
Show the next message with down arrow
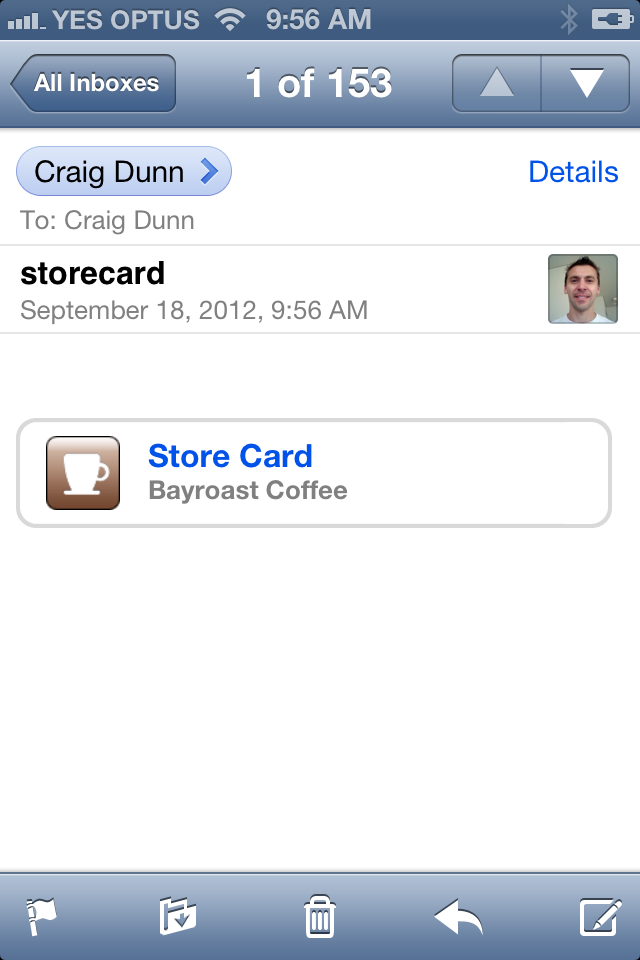tap(586, 83)
